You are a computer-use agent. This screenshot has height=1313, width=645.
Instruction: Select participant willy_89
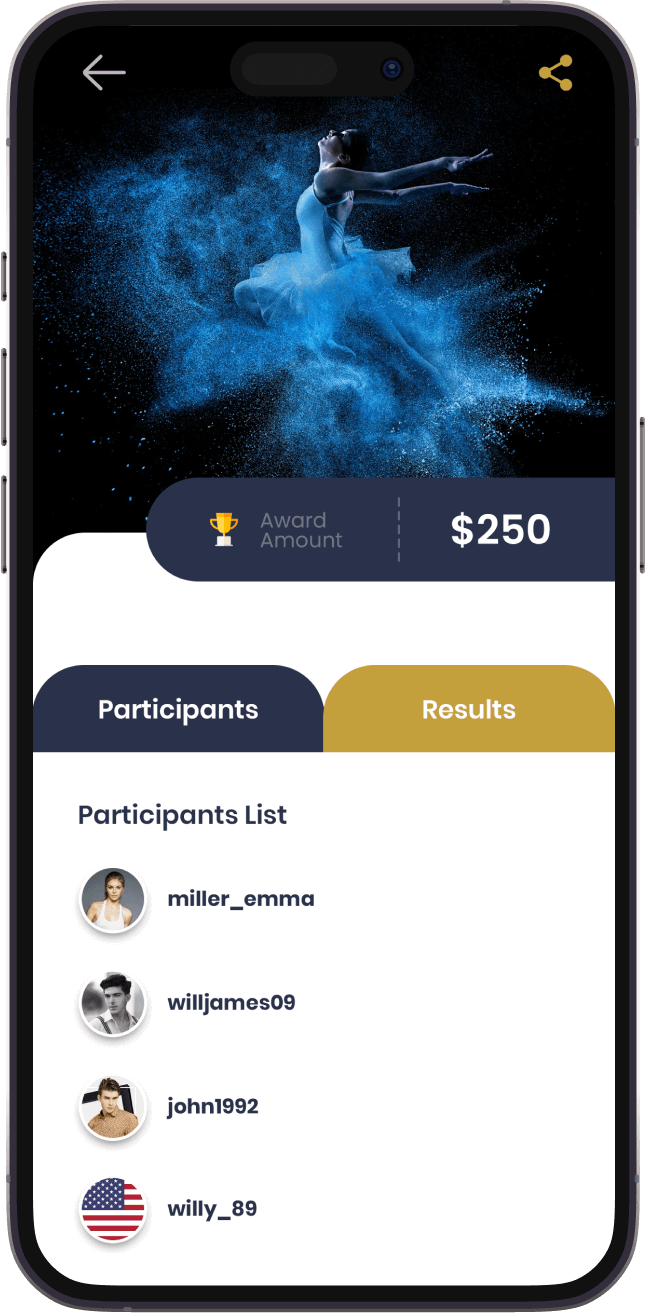coord(212,1210)
